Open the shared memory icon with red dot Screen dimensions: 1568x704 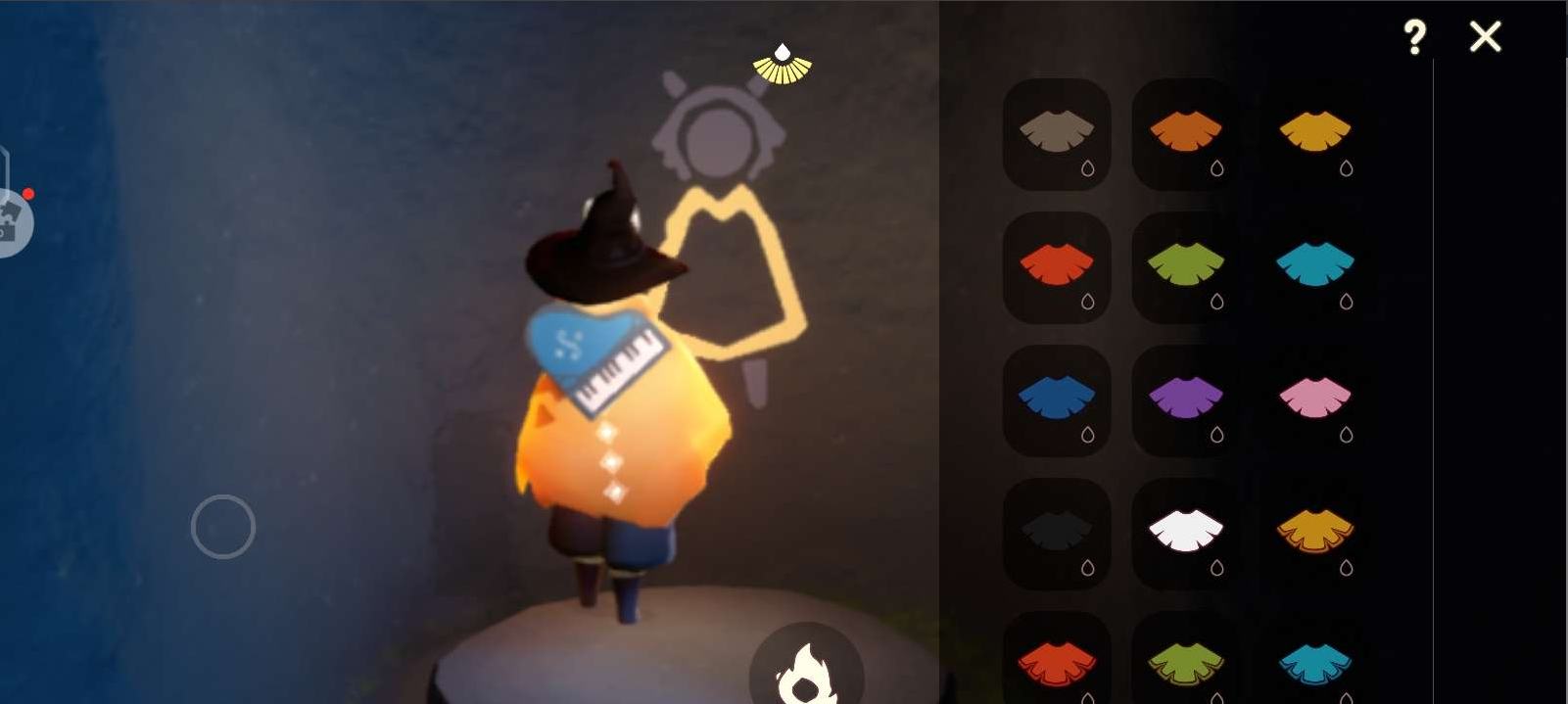pyautogui.click(x=12, y=221)
